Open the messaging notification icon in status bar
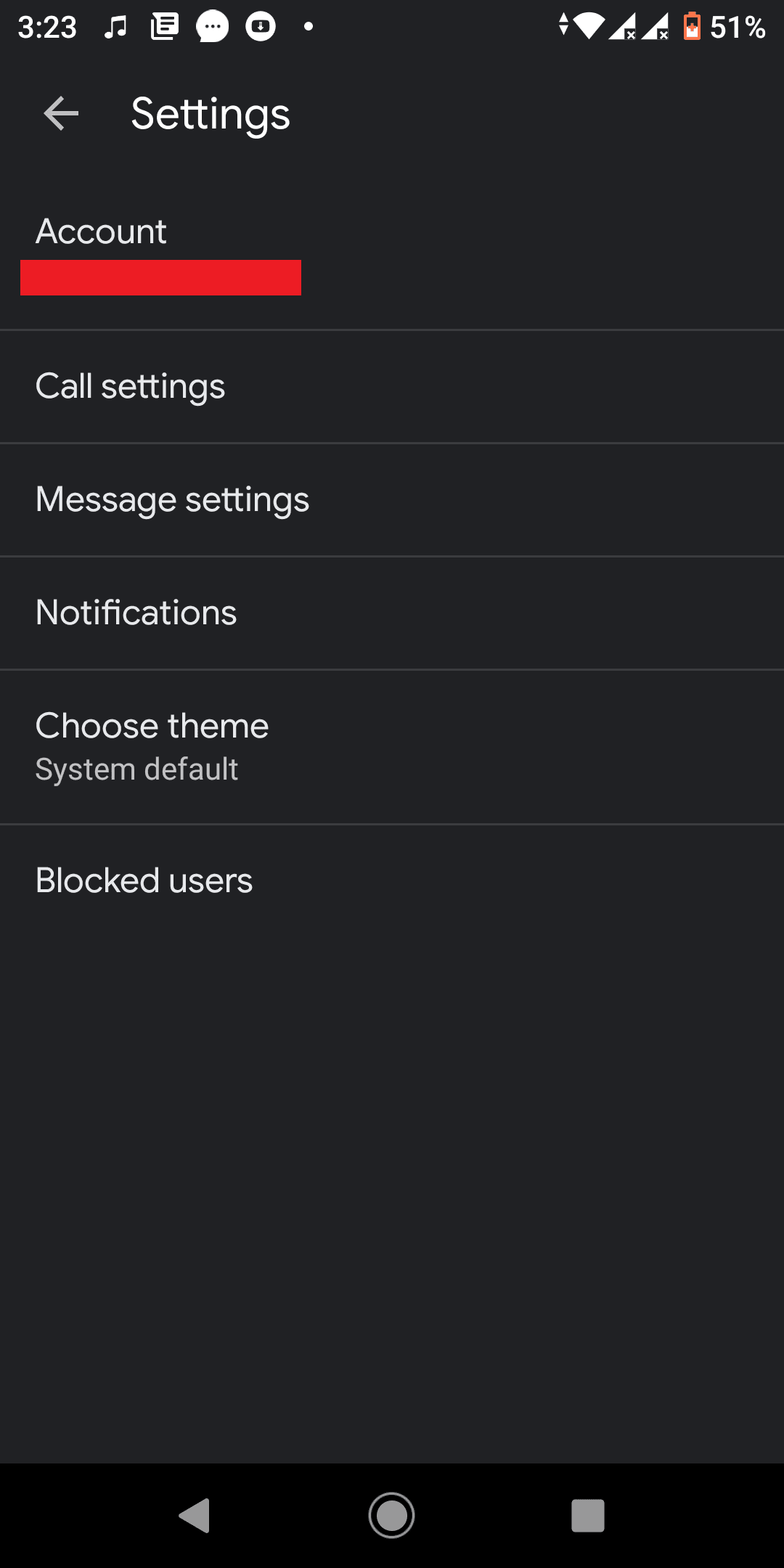The width and height of the screenshot is (784, 1568). [212, 27]
